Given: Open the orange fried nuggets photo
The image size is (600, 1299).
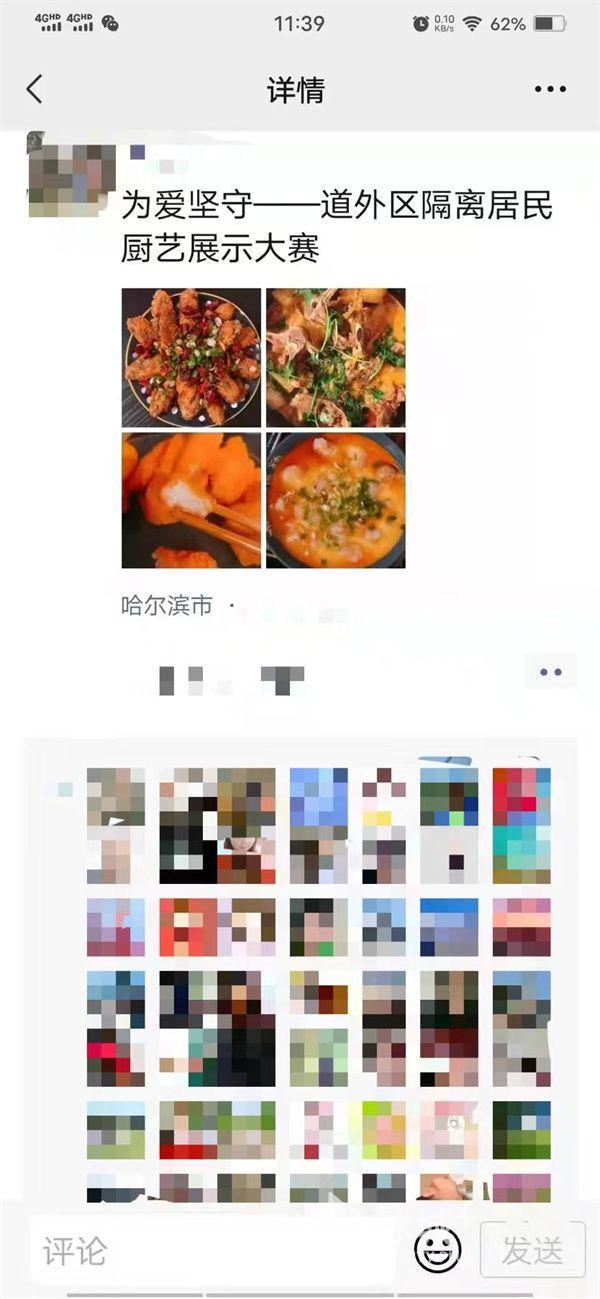Looking at the screenshot, I should click(x=191, y=500).
